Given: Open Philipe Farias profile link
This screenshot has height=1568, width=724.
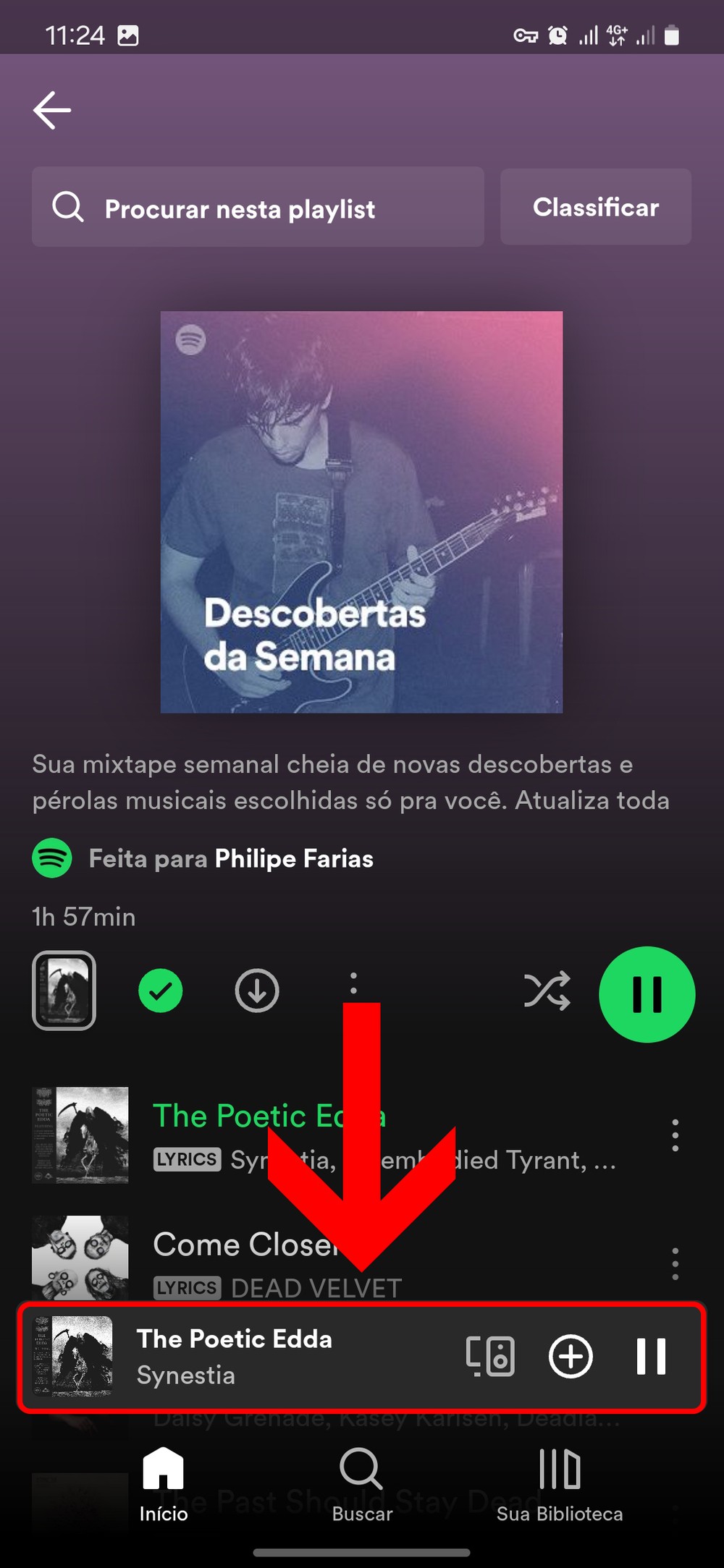Looking at the screenshot, I should click(293, 858).
